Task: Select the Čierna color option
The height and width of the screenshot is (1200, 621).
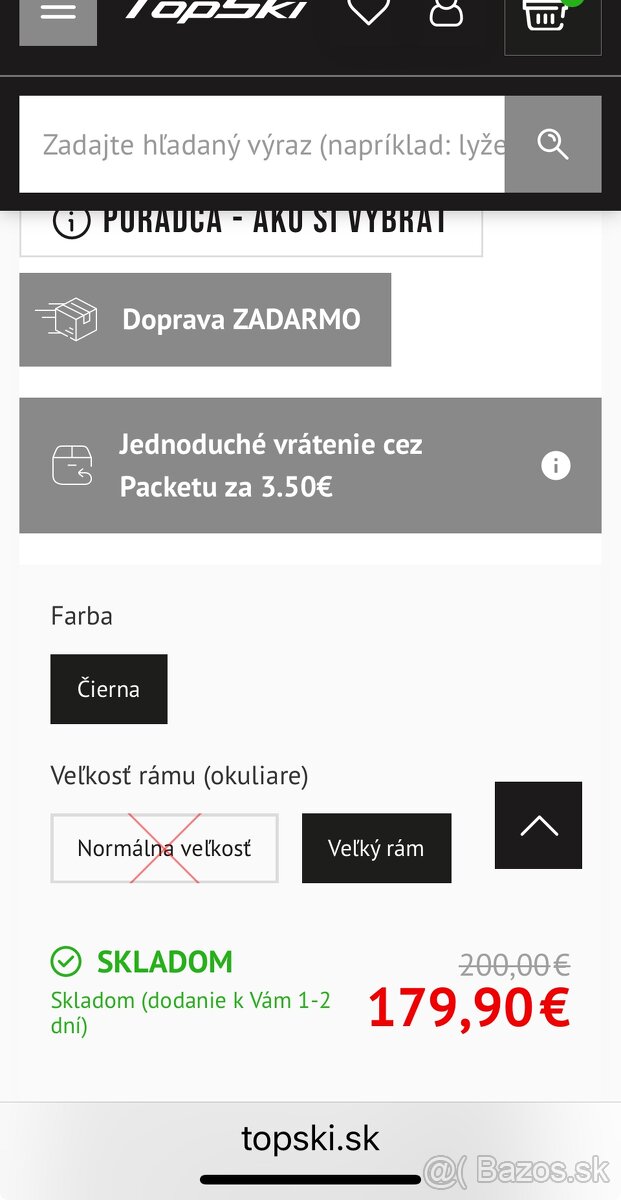Action: (109, 689)
